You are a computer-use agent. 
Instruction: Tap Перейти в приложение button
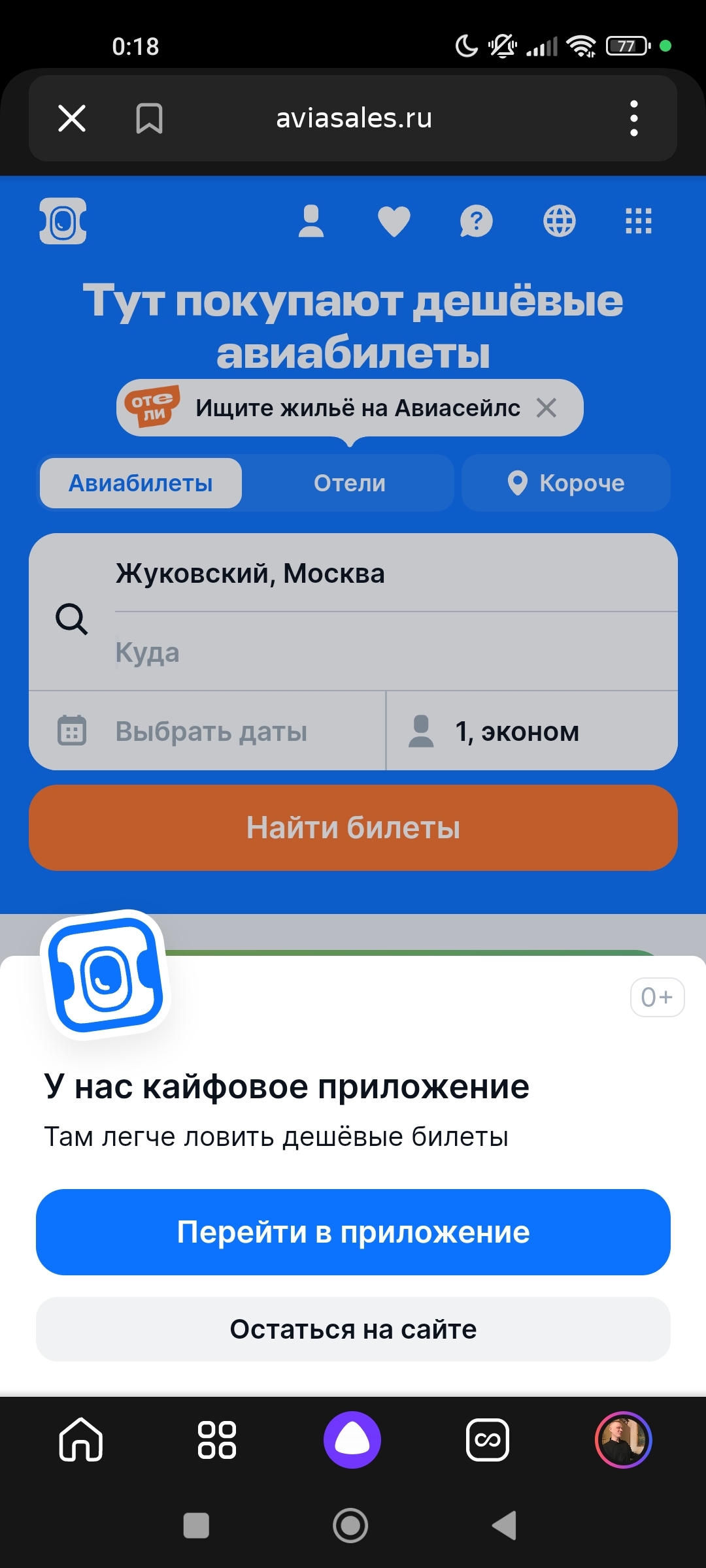[x=353, y=1232]
